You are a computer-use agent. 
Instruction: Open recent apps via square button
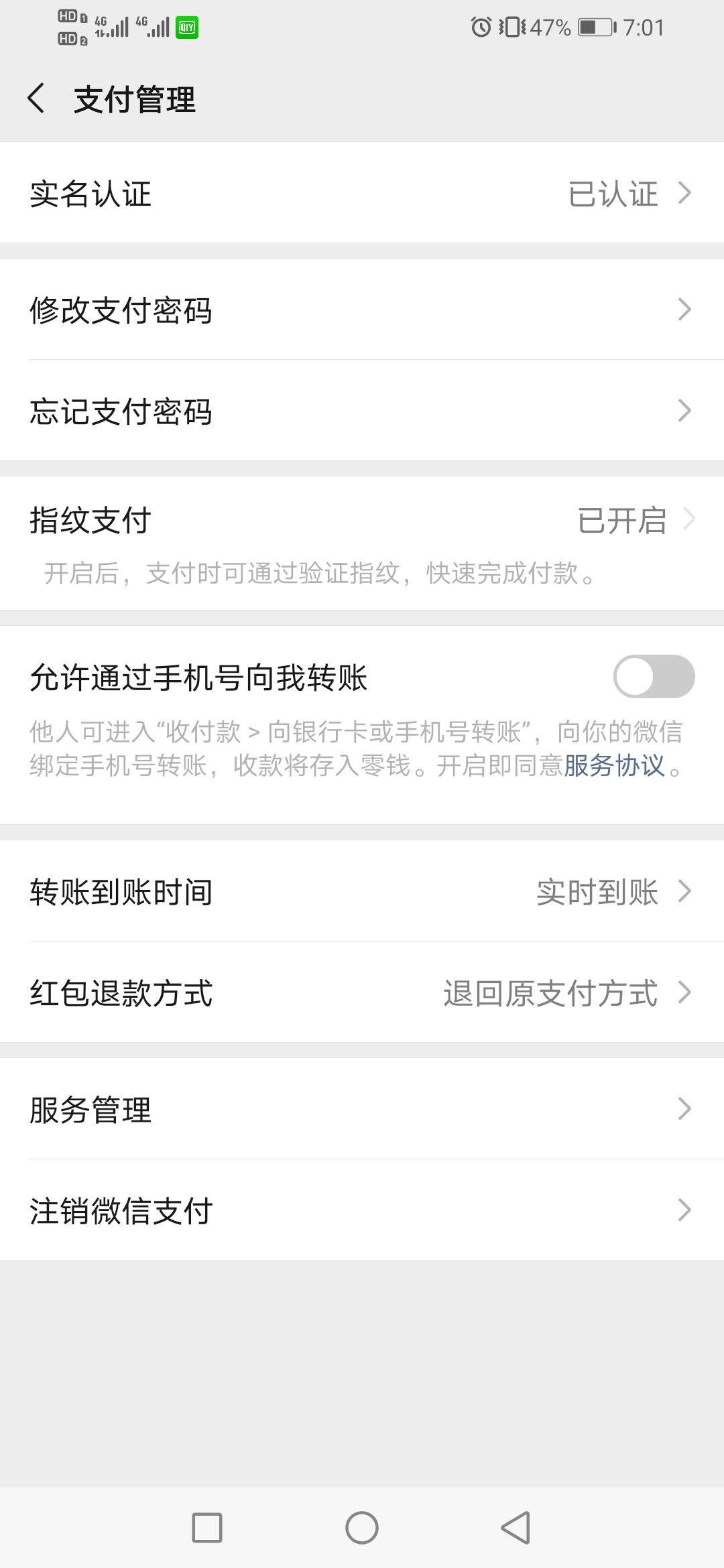(x=207, y=1528)
